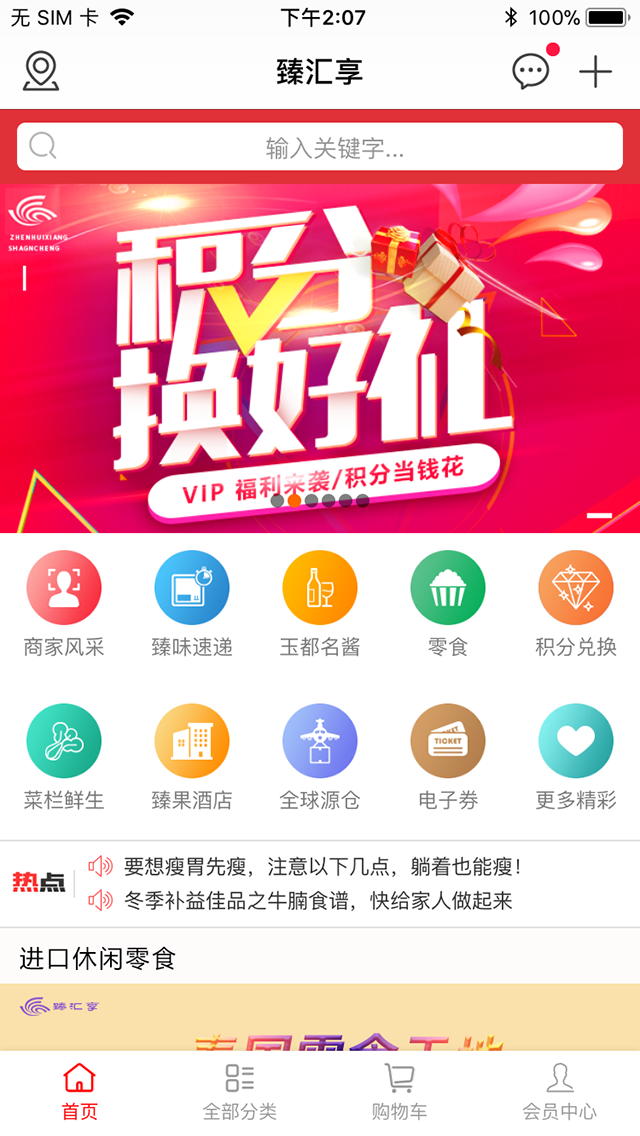
Task: Tap the plus icon in top bar
Action: (x=595, y=72)
